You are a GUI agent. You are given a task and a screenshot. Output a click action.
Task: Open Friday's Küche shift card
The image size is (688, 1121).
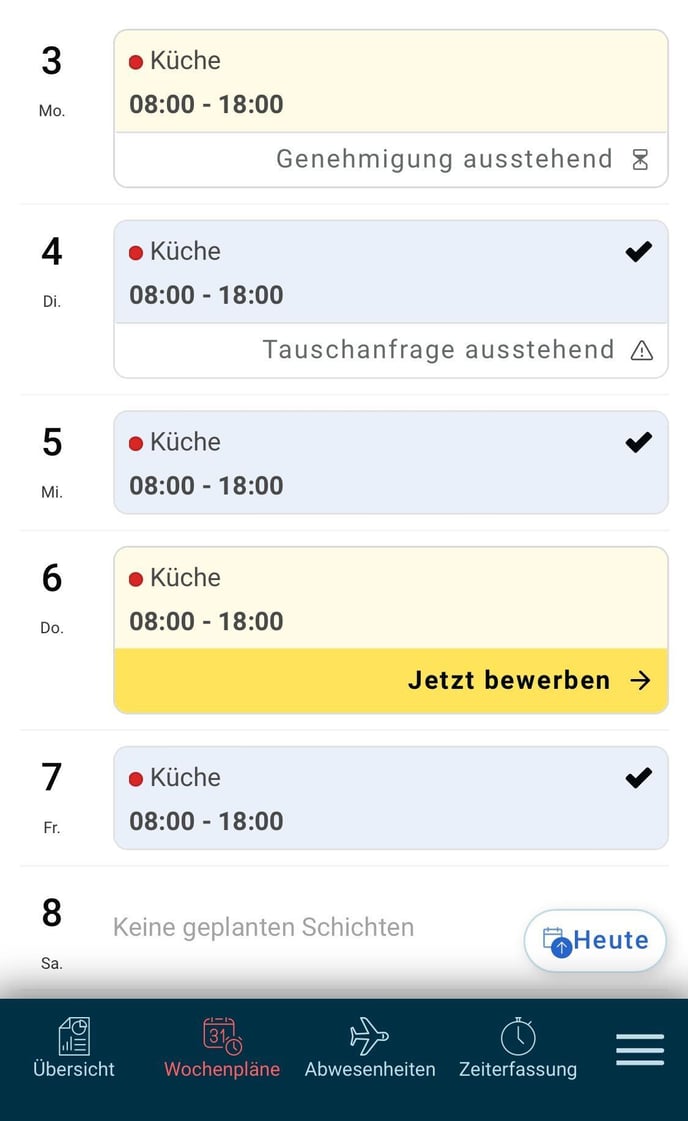390,799
